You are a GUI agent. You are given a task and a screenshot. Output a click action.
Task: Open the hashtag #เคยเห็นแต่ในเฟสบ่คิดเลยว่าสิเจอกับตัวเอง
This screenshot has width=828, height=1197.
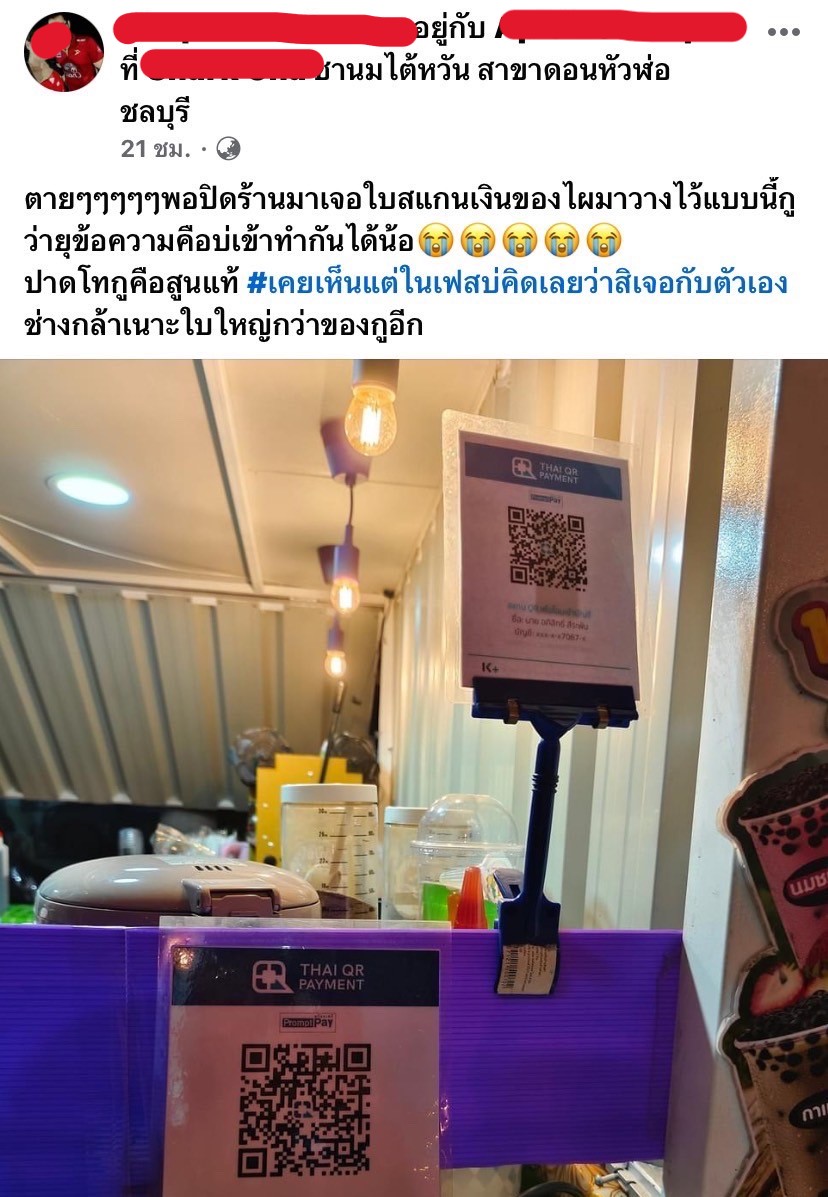click(x=516, y=283)
